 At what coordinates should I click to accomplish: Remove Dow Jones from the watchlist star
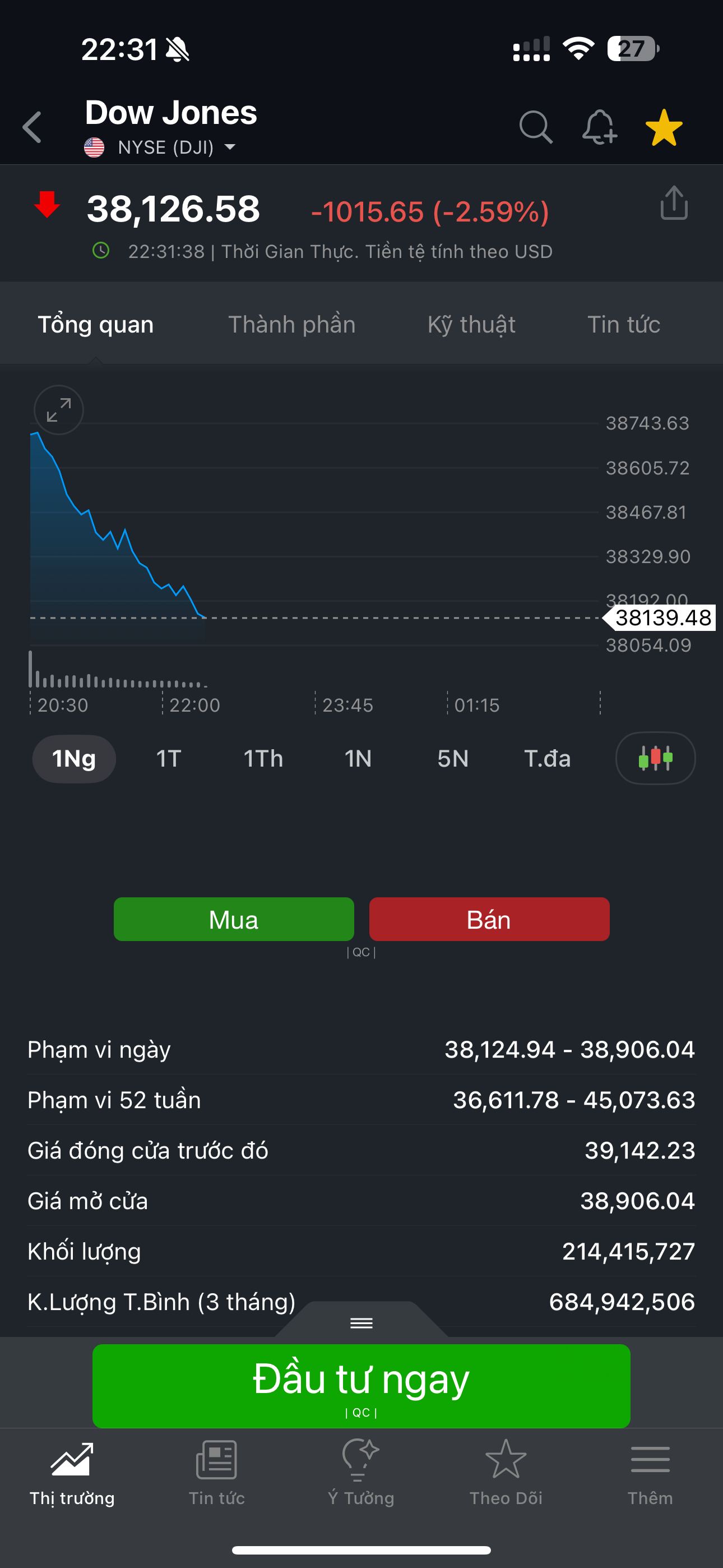click(x=664, y=127)
